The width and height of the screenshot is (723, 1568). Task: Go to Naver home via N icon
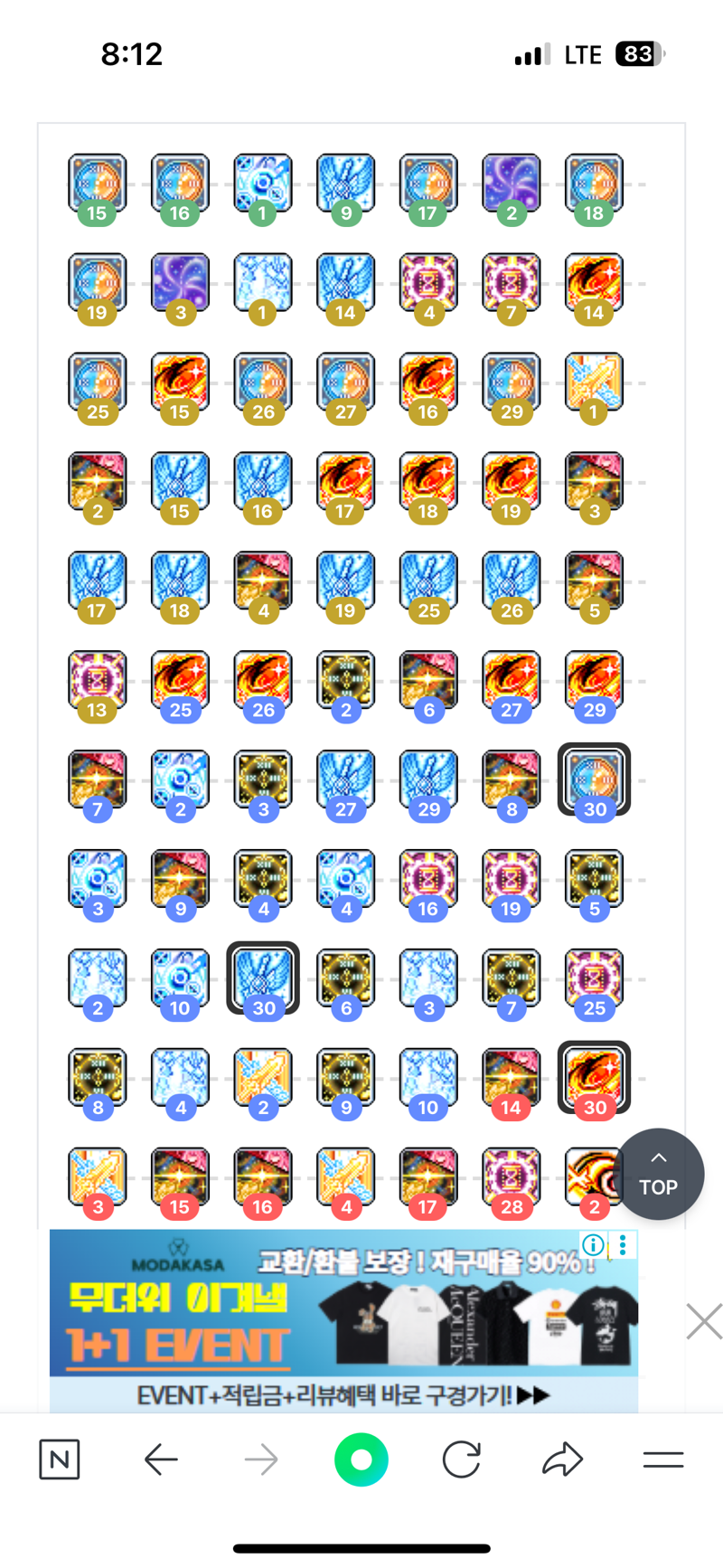[60, 1459]
